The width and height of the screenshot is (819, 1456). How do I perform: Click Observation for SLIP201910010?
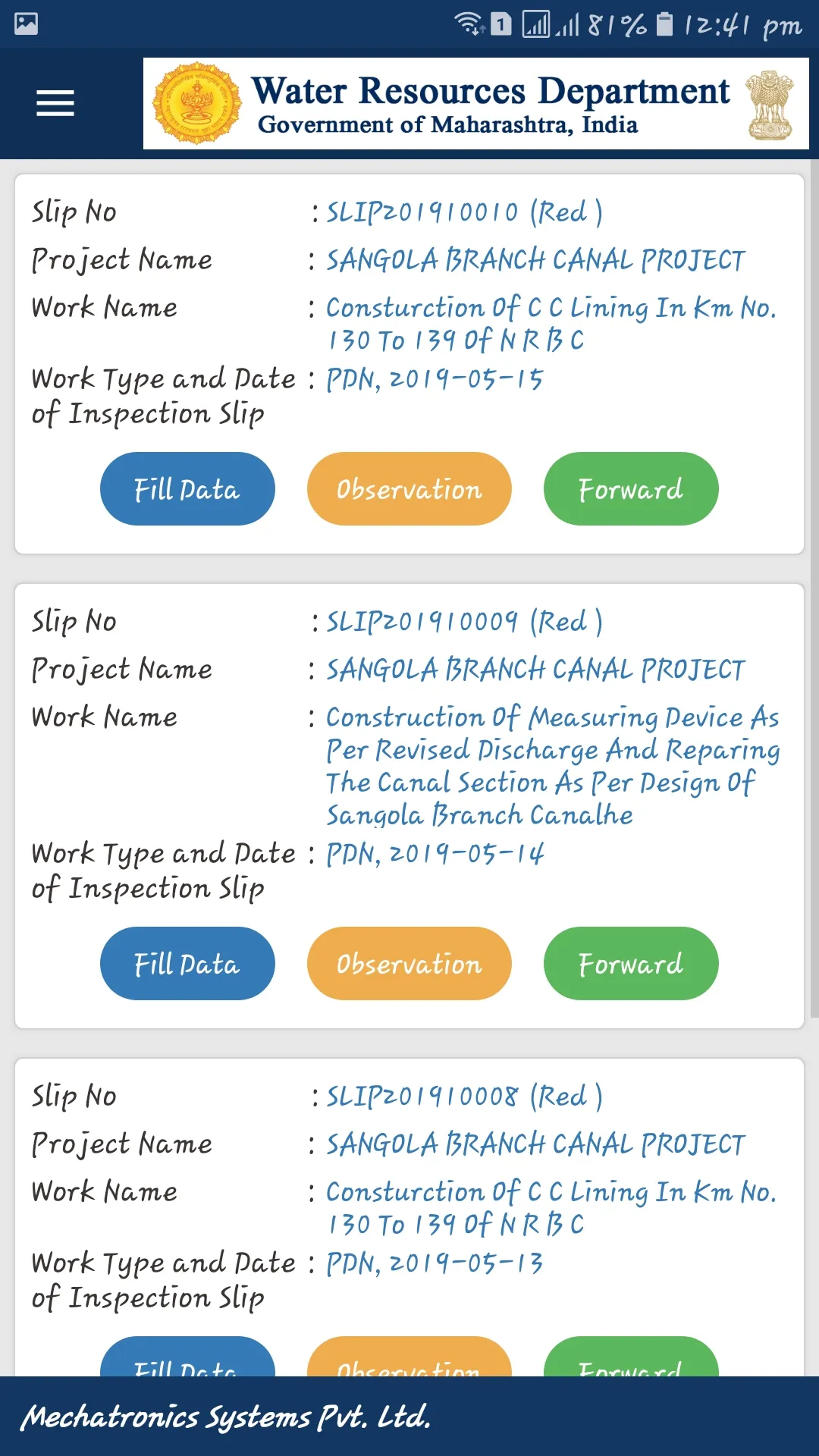(x=408, y=489)
